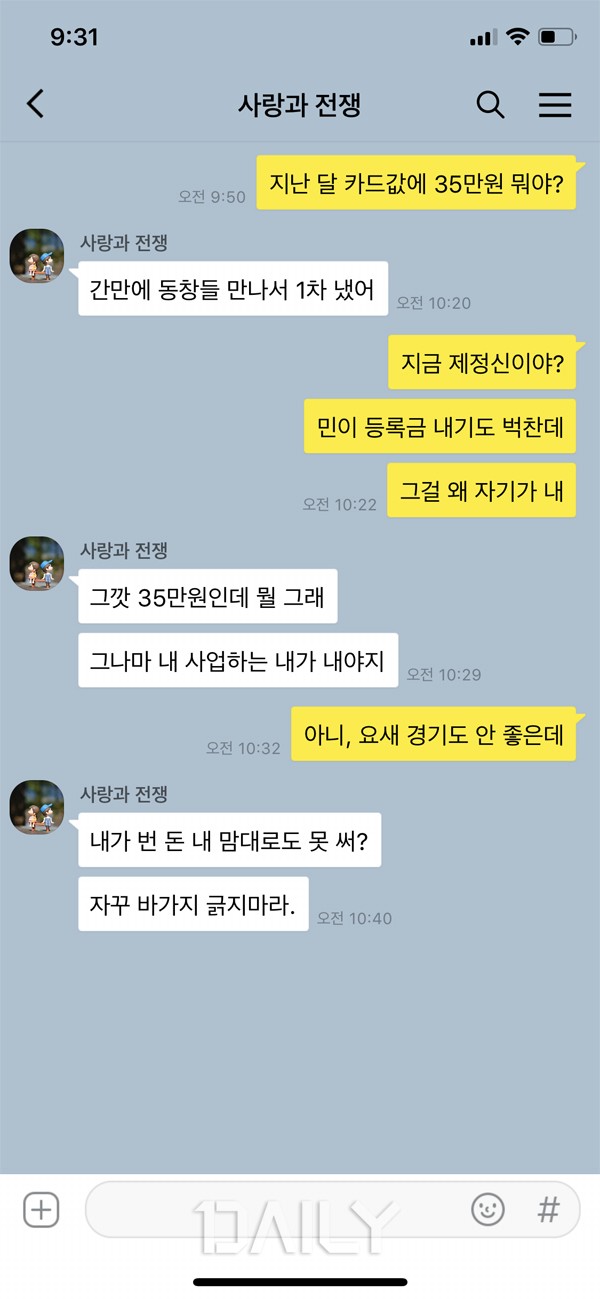Open profile picture beside '내가 번 돈' message

click(x=37, y=807)
